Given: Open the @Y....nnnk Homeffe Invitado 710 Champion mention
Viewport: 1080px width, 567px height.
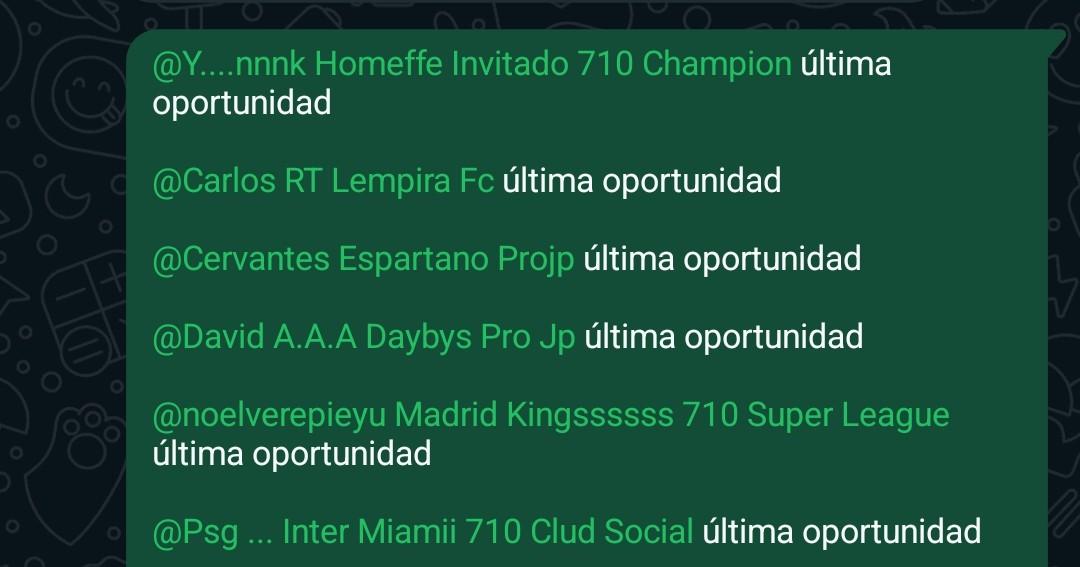Looking at the screenshot, I should [471, 65].
